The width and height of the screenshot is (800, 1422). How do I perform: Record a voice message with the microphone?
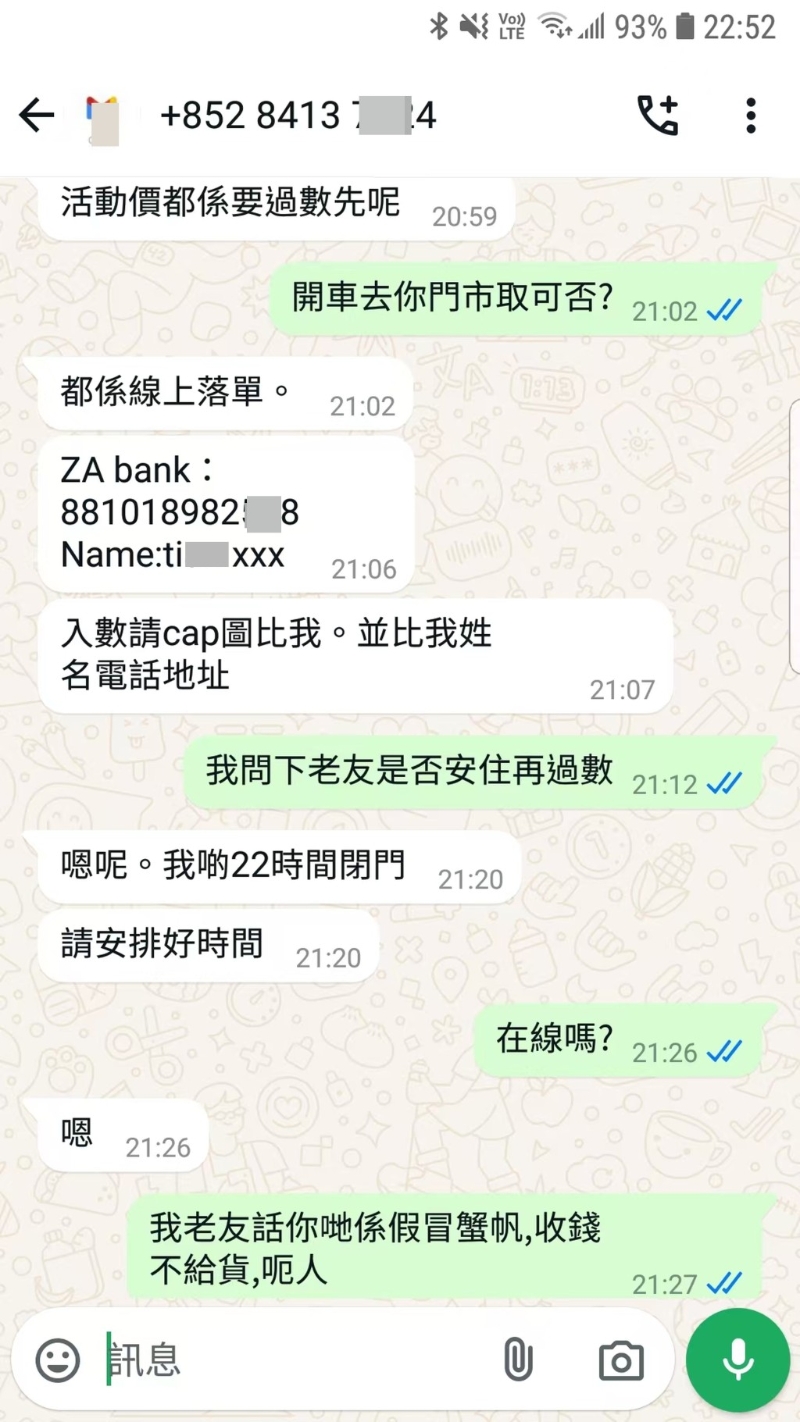(739, 1360)
